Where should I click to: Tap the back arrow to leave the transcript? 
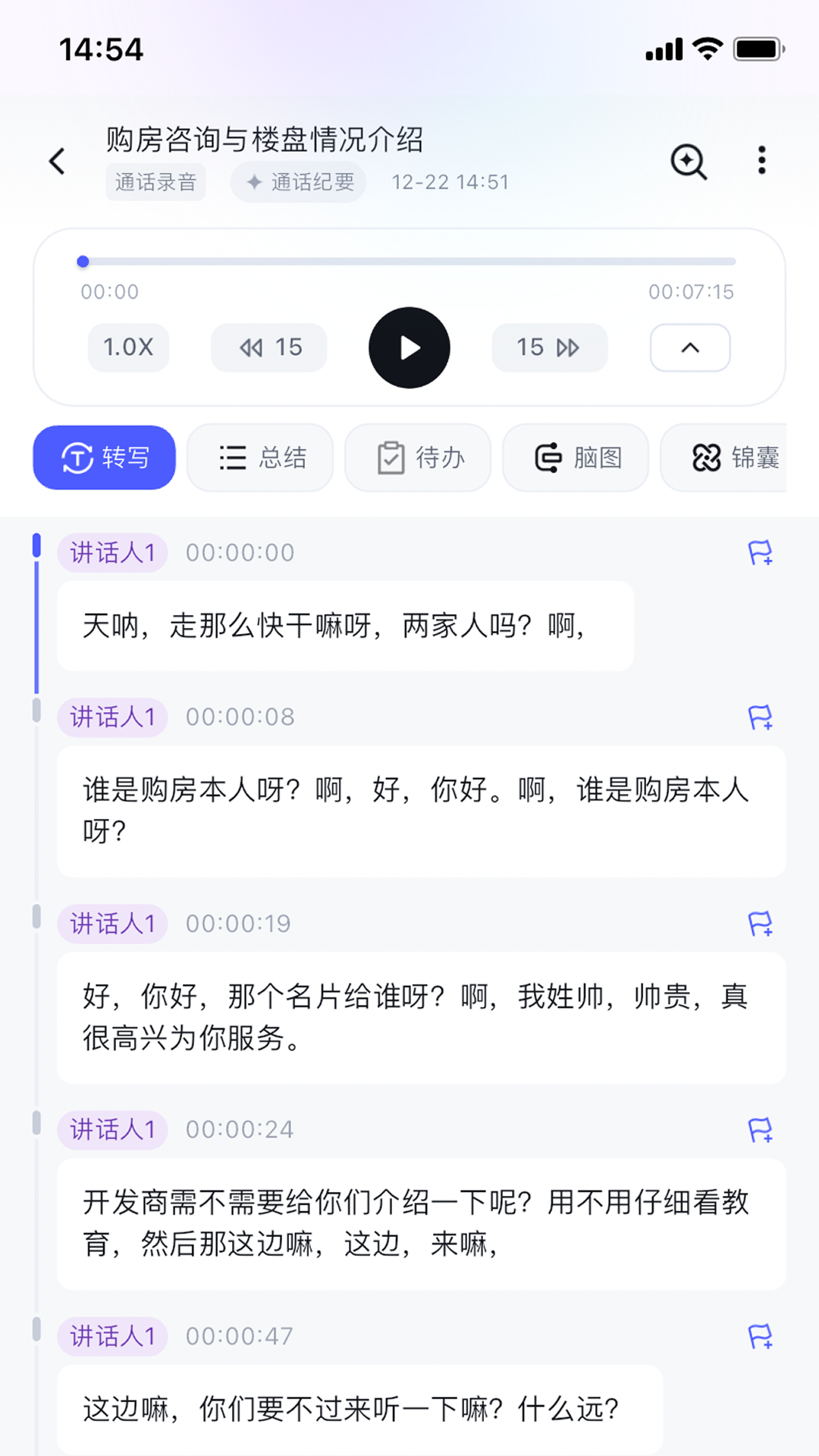[57, 162]
